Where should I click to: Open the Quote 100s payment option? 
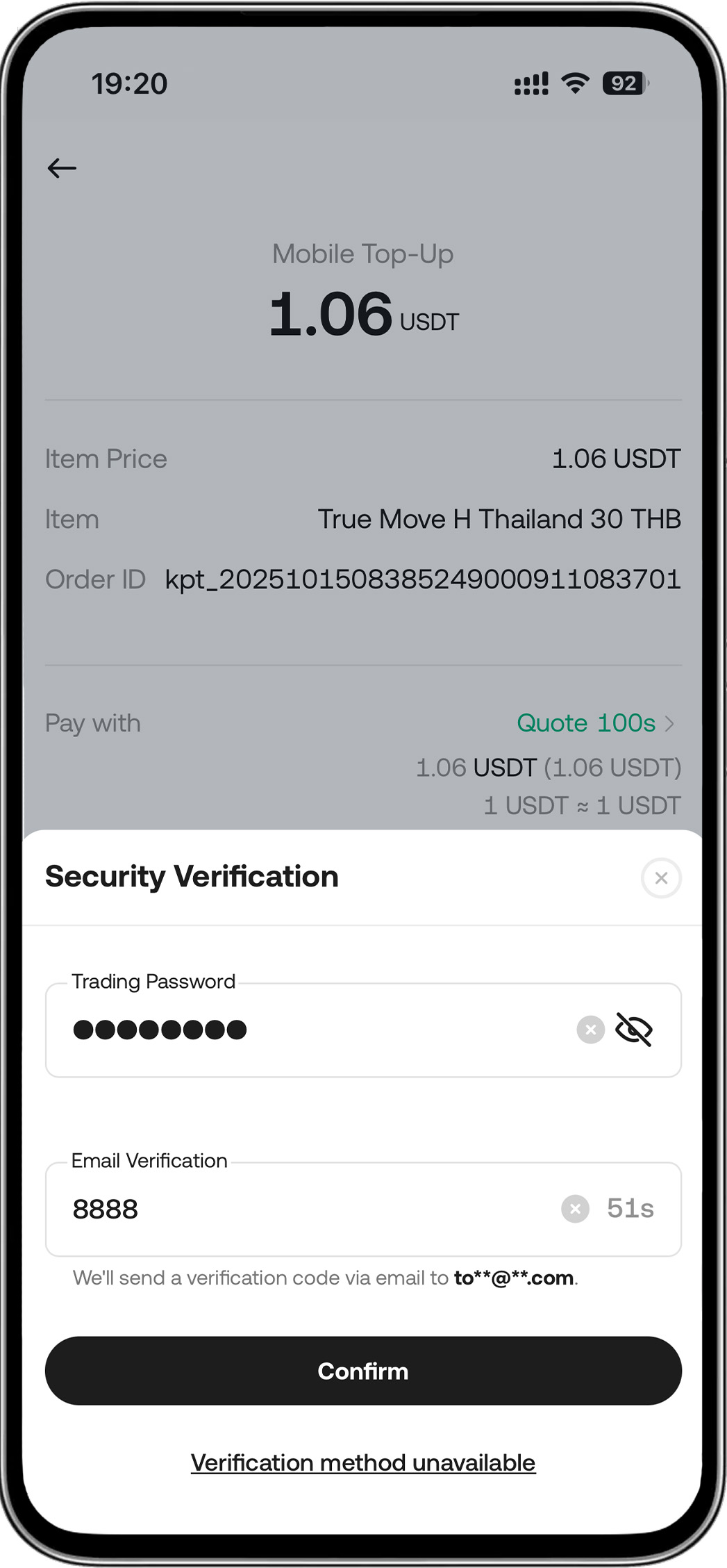pyautogui.click(x=595, y=723)
